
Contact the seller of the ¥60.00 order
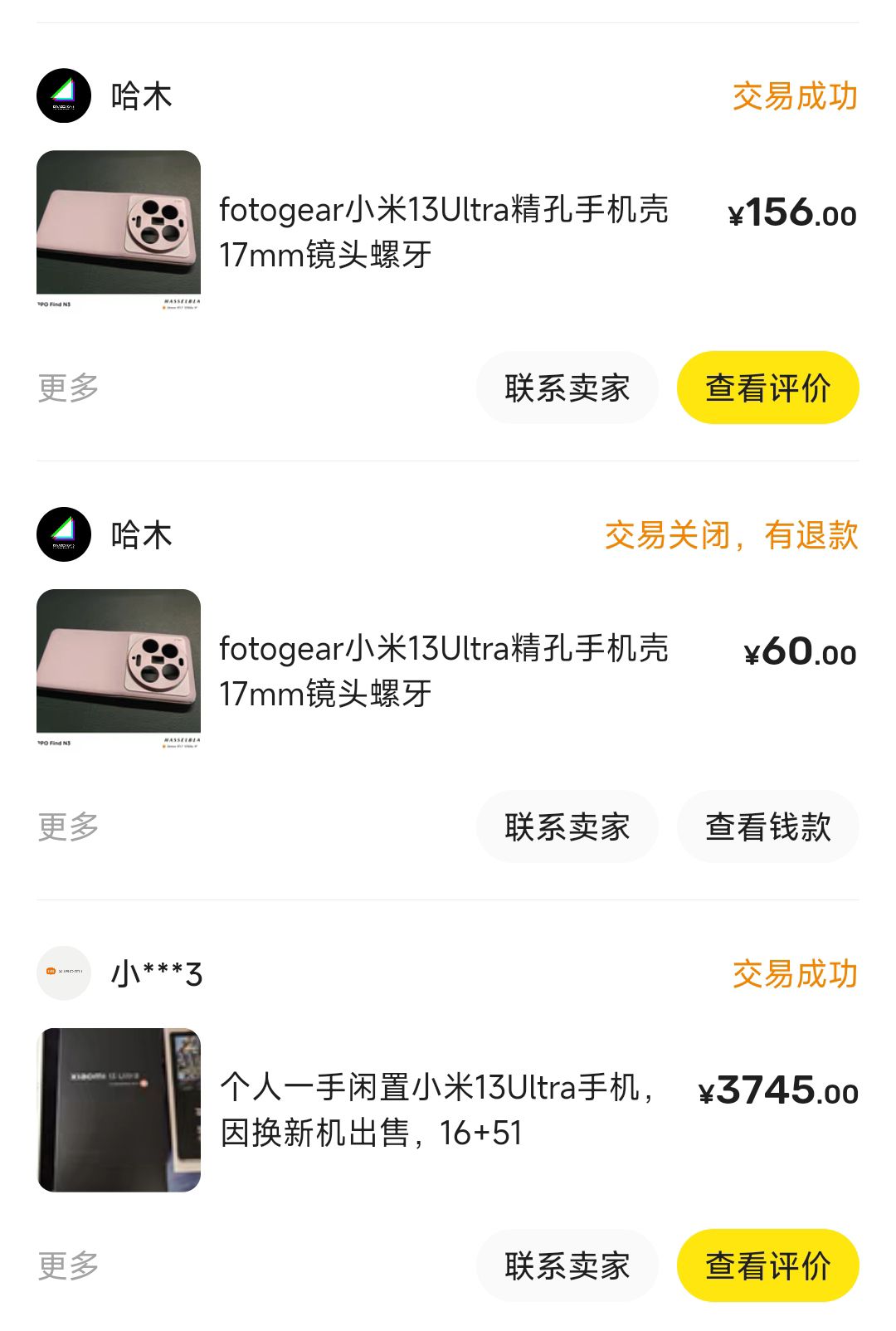(567, 826)
